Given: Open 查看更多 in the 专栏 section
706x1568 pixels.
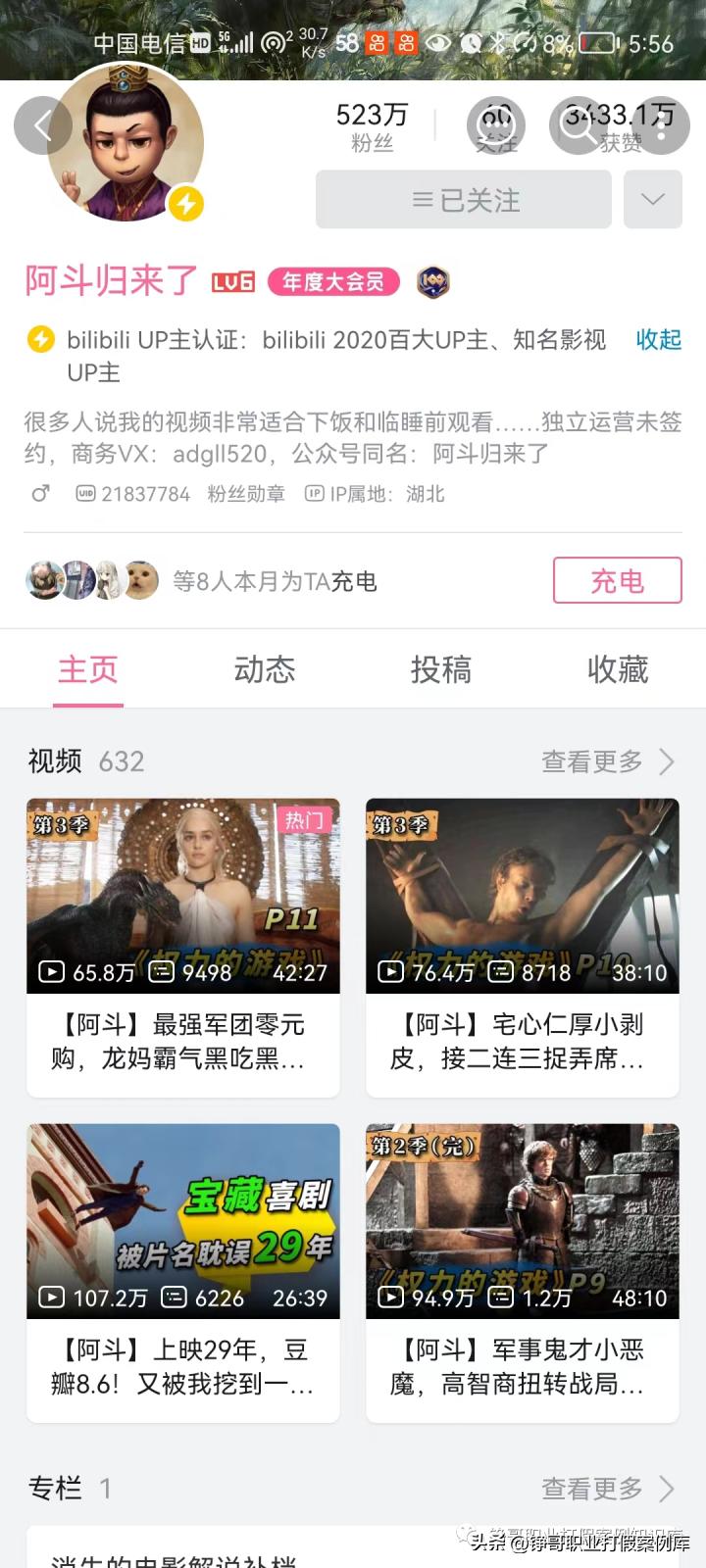Looking at the screenshot, I should point(591,1489).
